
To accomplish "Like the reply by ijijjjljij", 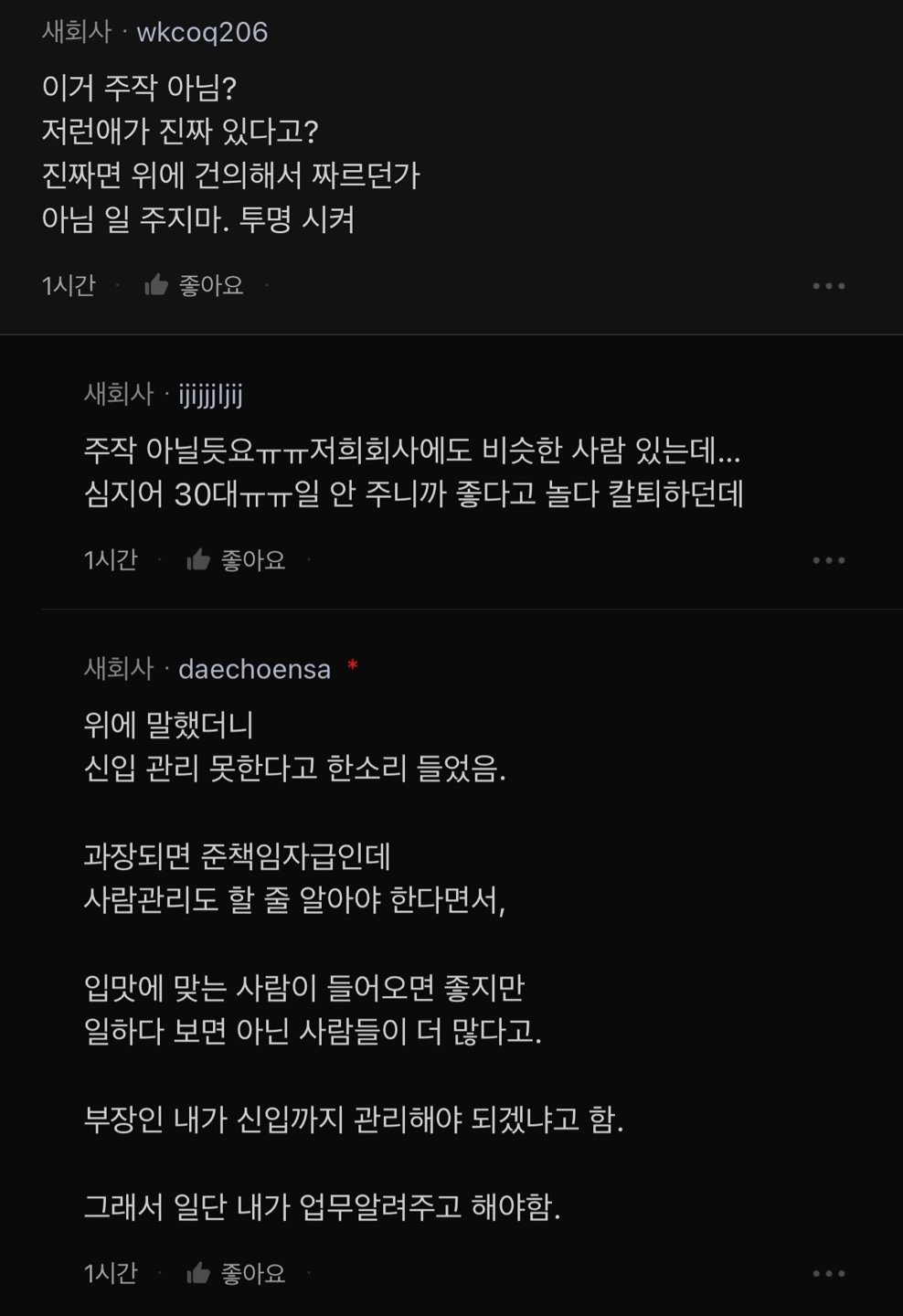I will click(x=236, y=560).
